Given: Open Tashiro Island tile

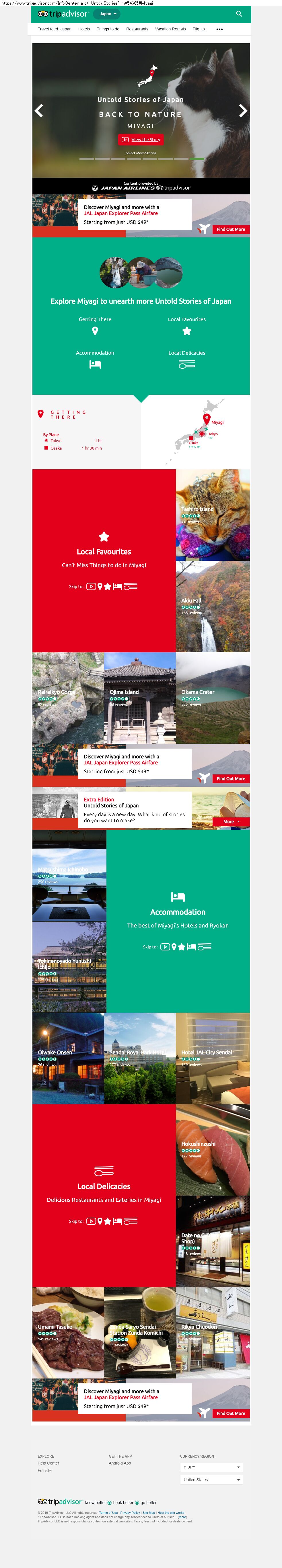Looking at the screenshot, I should pyautogui.click(x=213, y=514).
